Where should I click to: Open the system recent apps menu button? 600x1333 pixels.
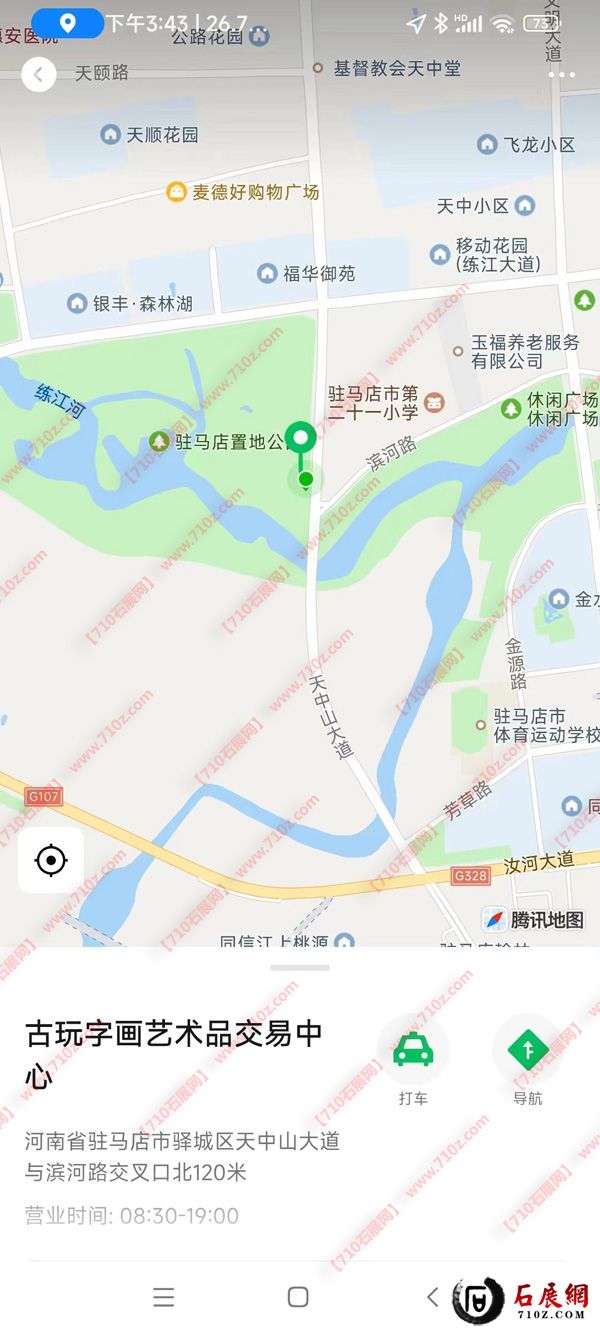click(x=164, y=1297)
